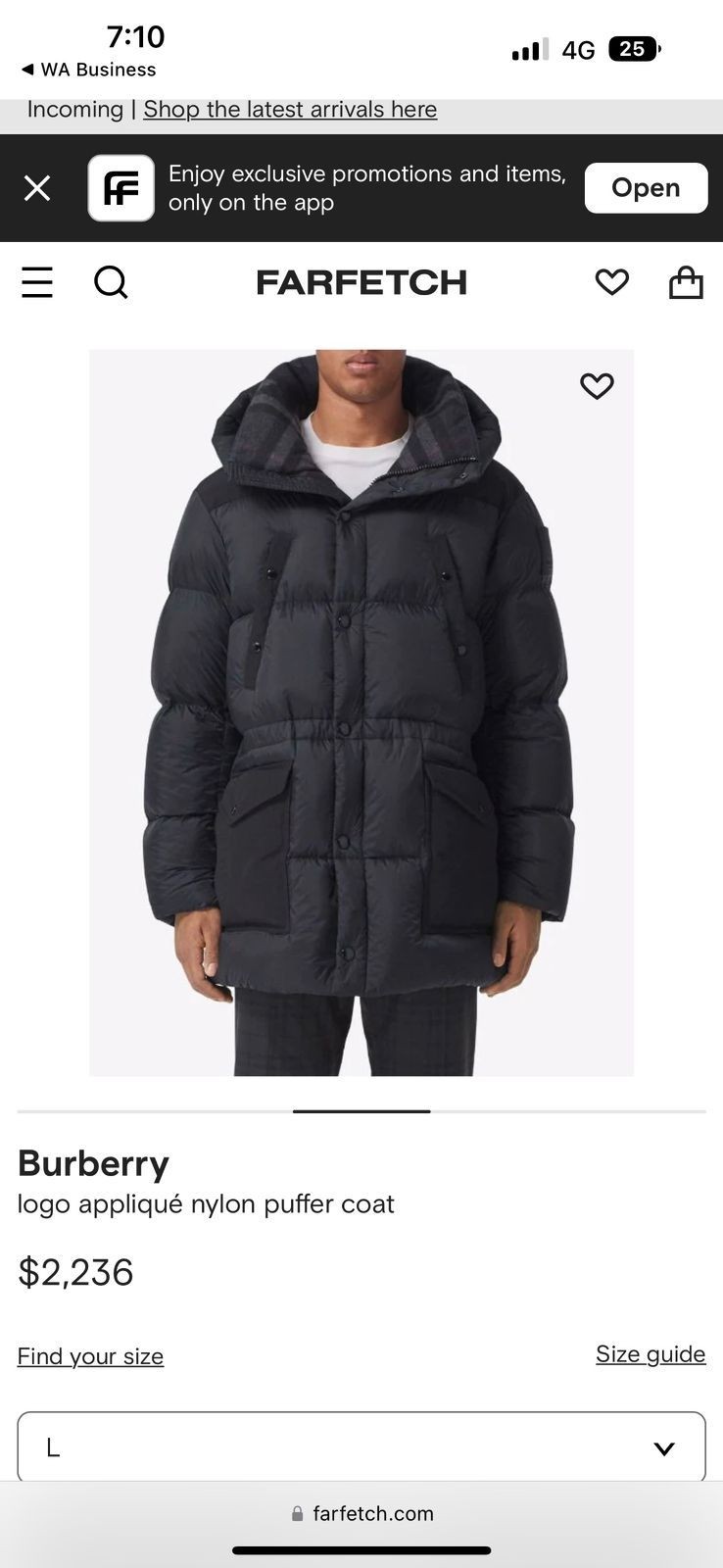View the Burberry puffer coat image
Screen dimensions: 723x1568
[x=361, y=712]
